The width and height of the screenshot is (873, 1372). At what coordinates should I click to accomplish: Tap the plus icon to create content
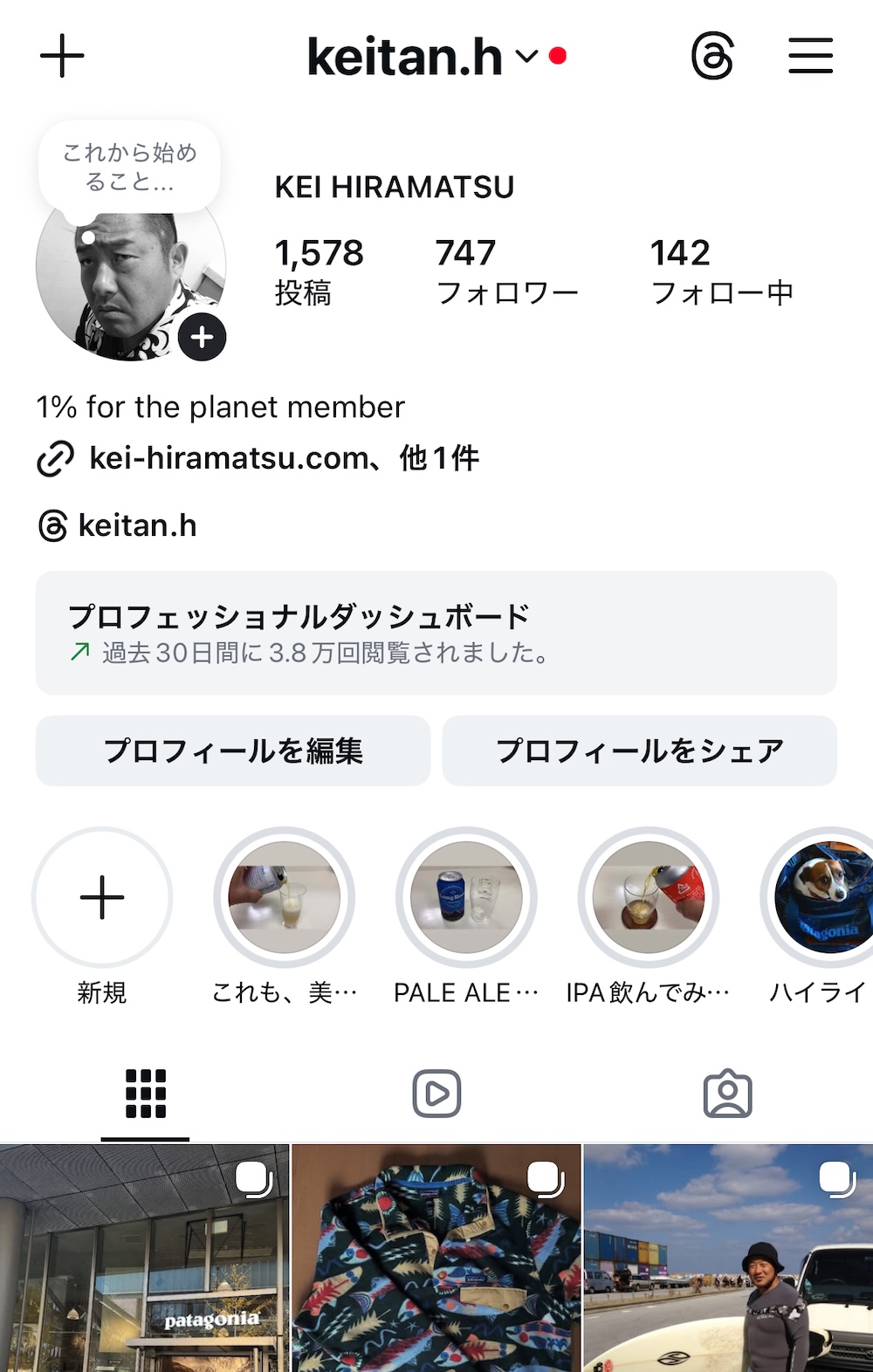click(62, 57)
